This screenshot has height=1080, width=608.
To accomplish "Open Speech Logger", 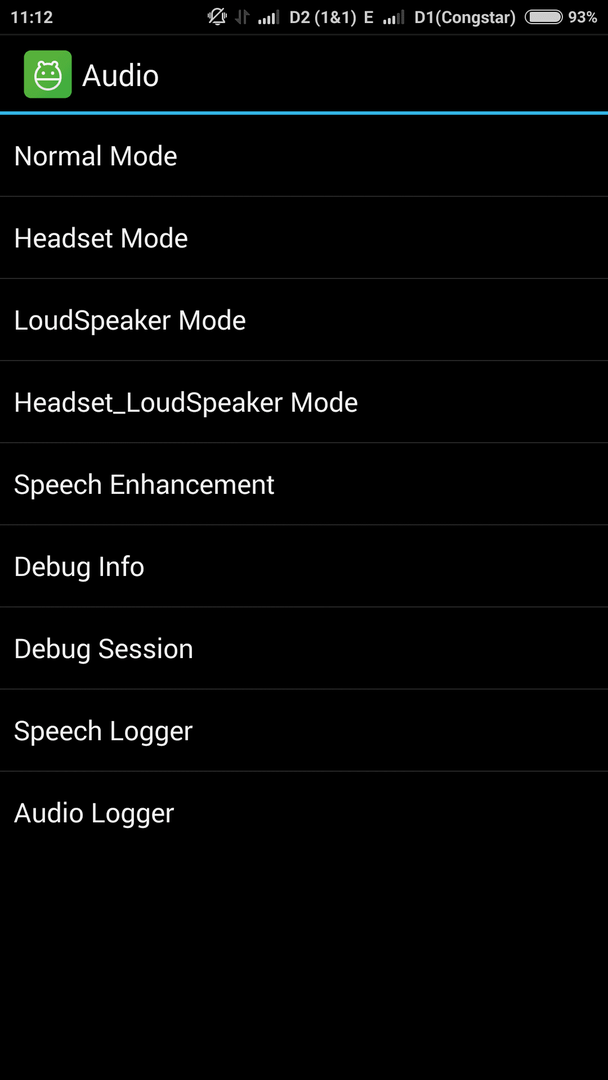I will click(304, 729).
